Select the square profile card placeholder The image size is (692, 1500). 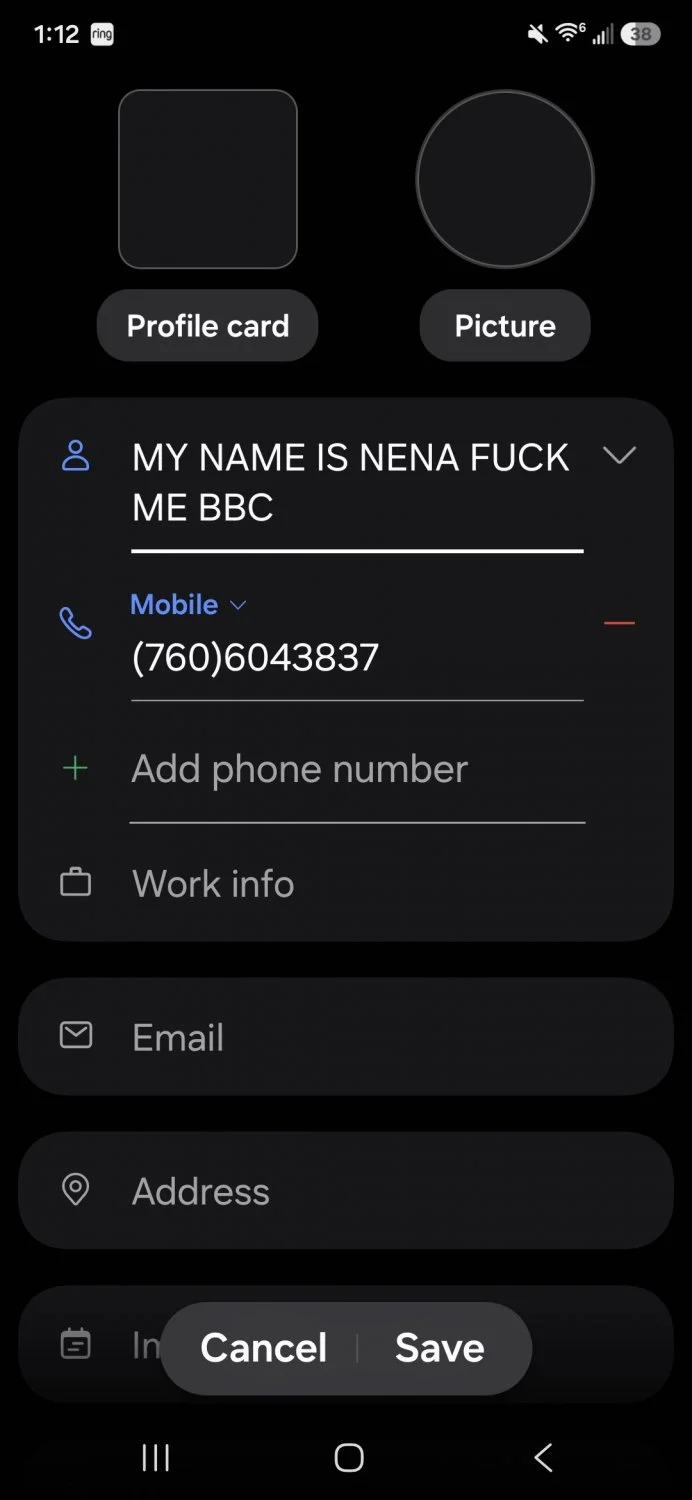point(208,179)
